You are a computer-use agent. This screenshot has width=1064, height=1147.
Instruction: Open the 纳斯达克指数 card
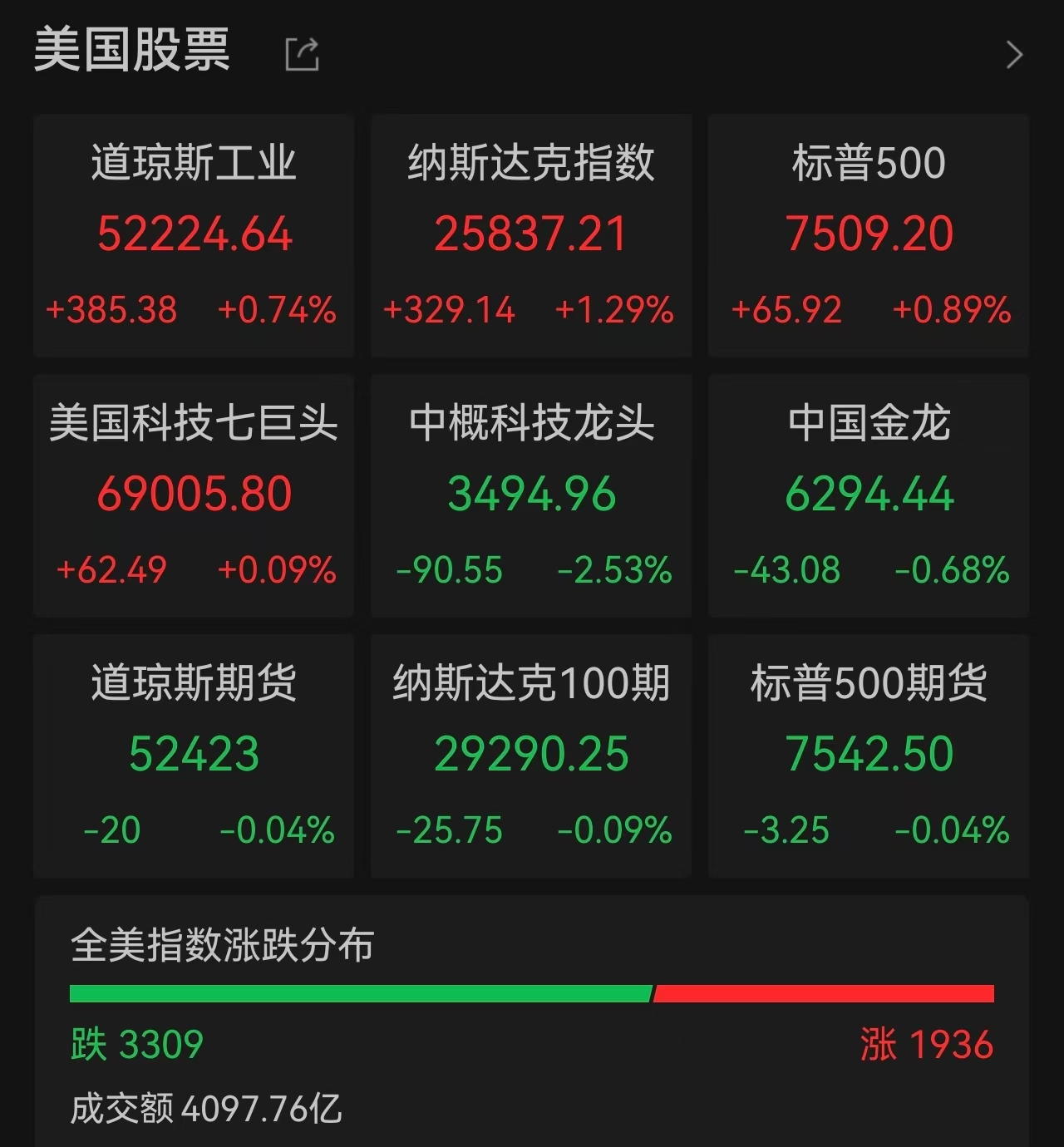[x=531, y=236]
